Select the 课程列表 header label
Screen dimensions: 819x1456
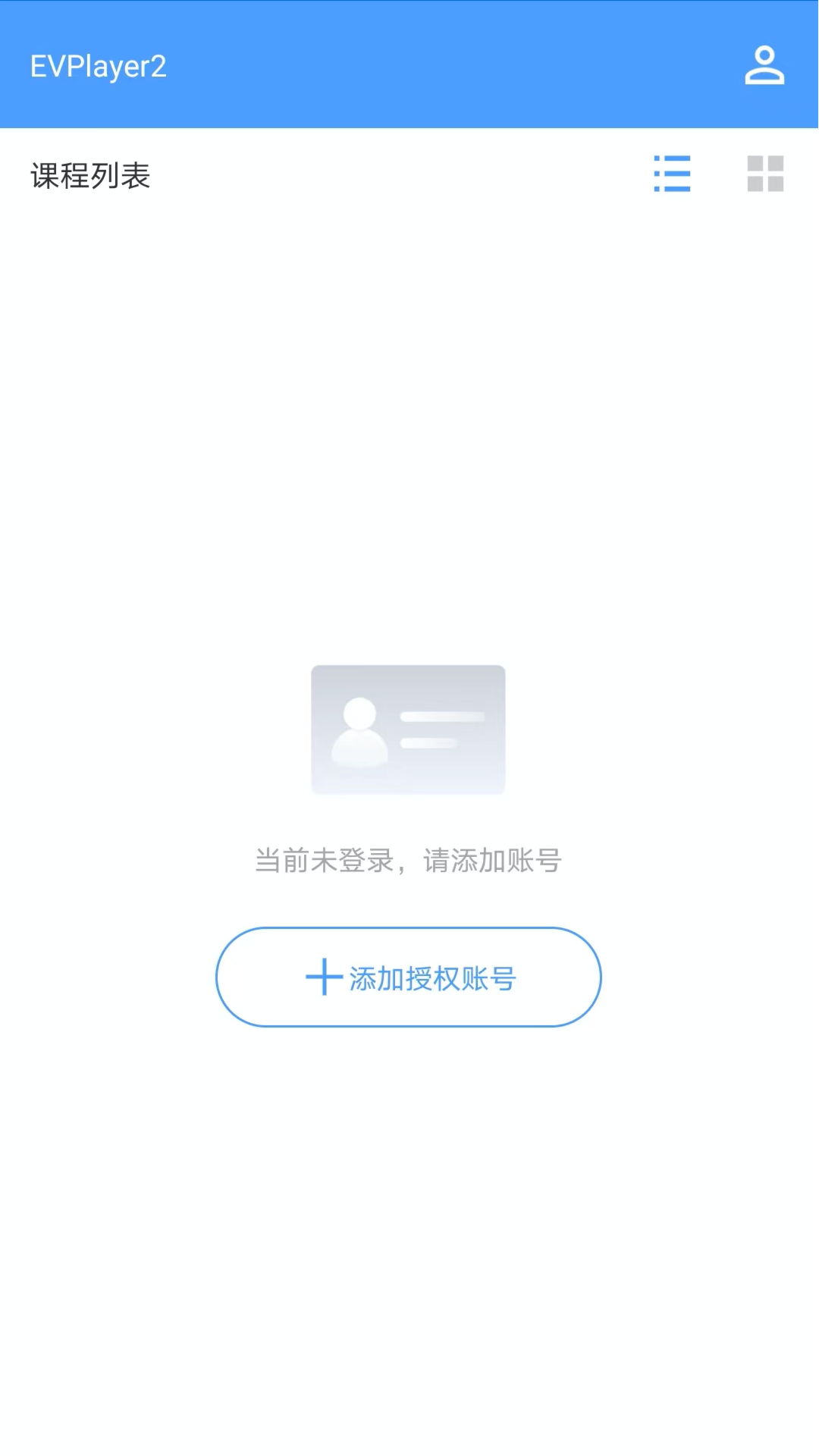point(90,175)
